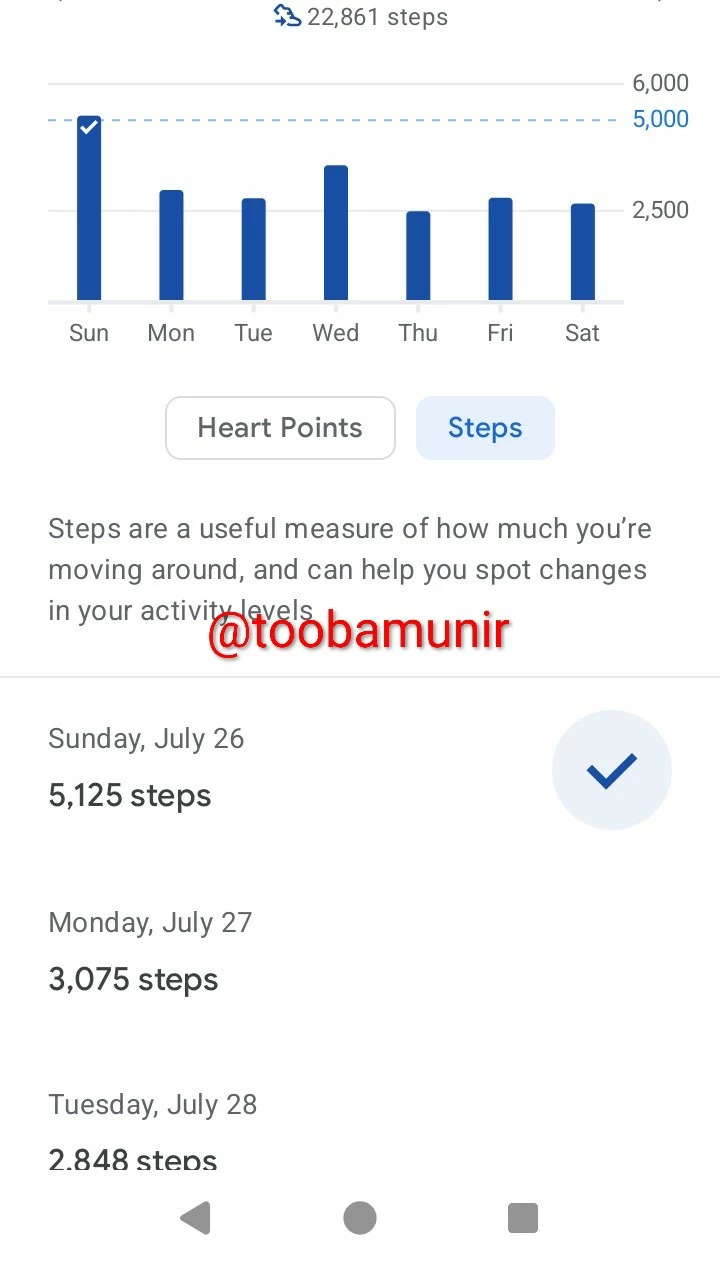Viewport: 720px width, 1265px height.
Task: Open recent apps with the square button
Action: (523, 1218)
